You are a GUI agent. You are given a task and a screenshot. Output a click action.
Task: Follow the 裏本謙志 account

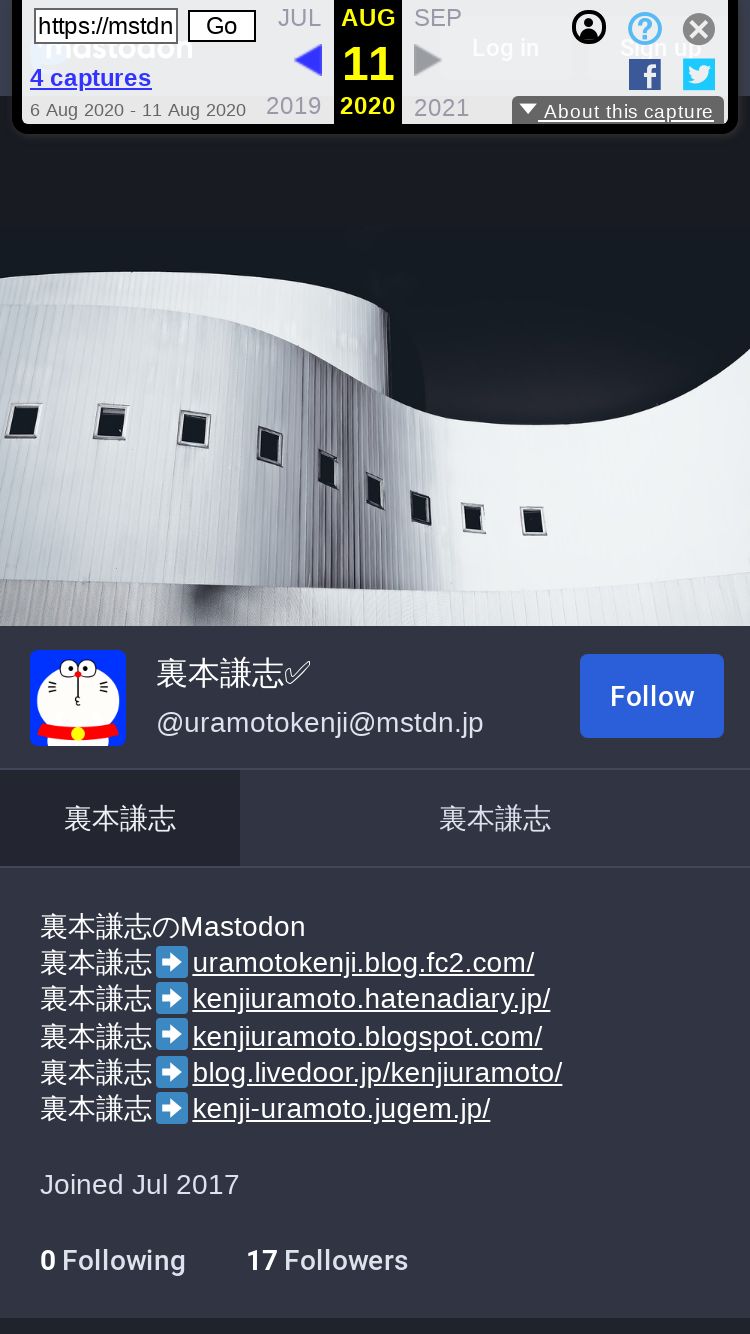[651, 696]
